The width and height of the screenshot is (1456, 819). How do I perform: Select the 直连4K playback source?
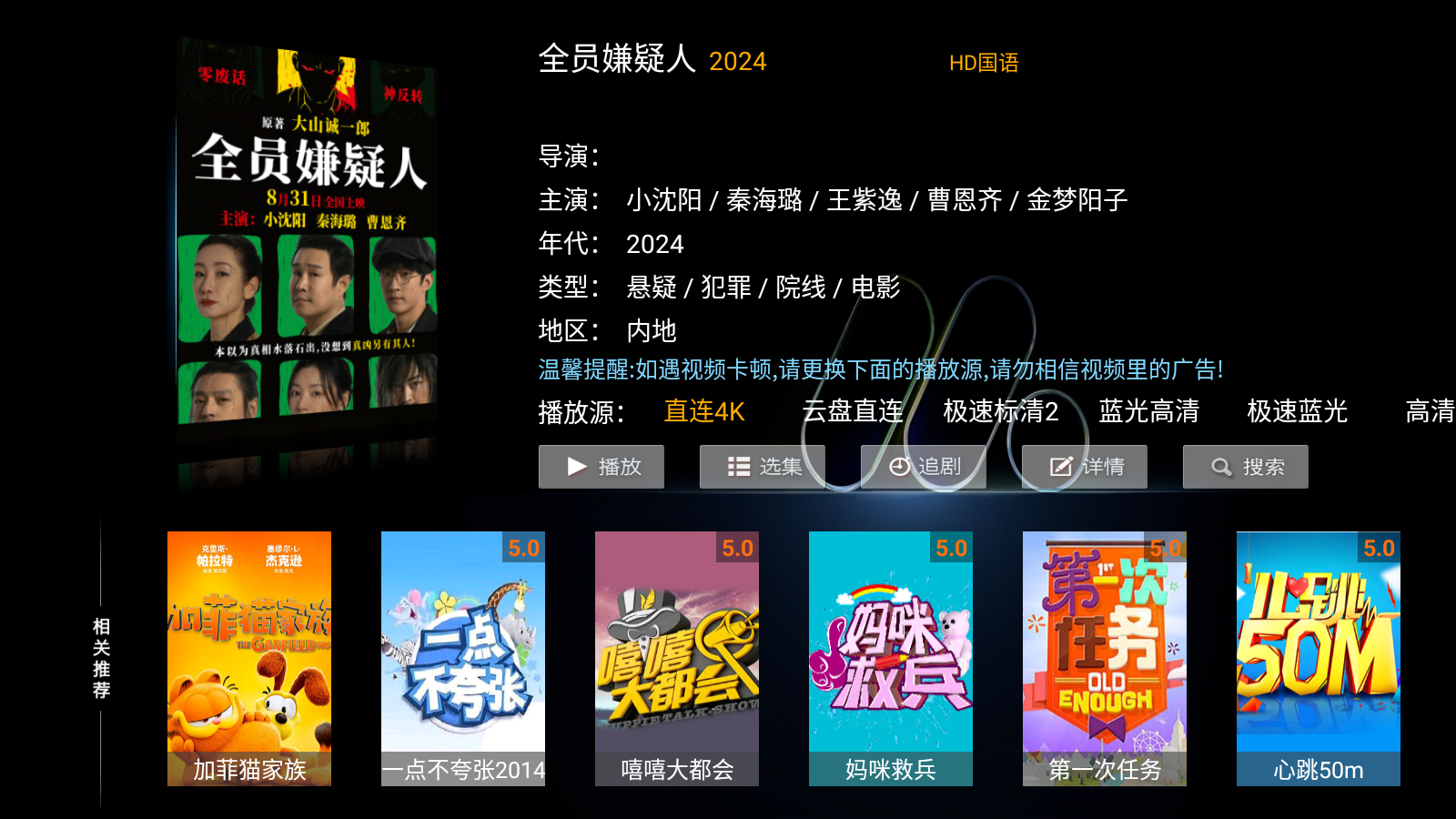point(704,411)
